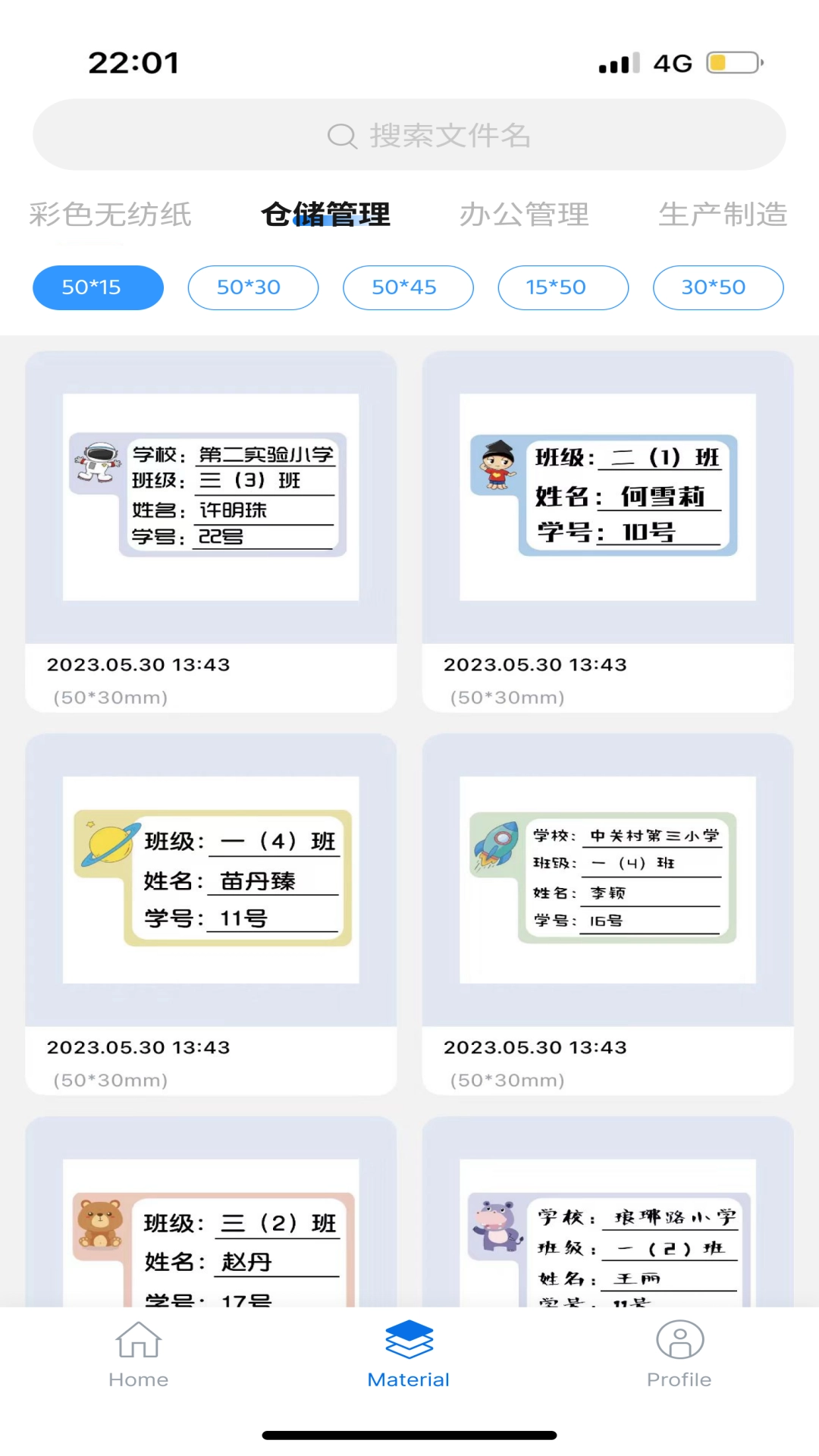Switch to the 办公管理 tab

(525, 215)
